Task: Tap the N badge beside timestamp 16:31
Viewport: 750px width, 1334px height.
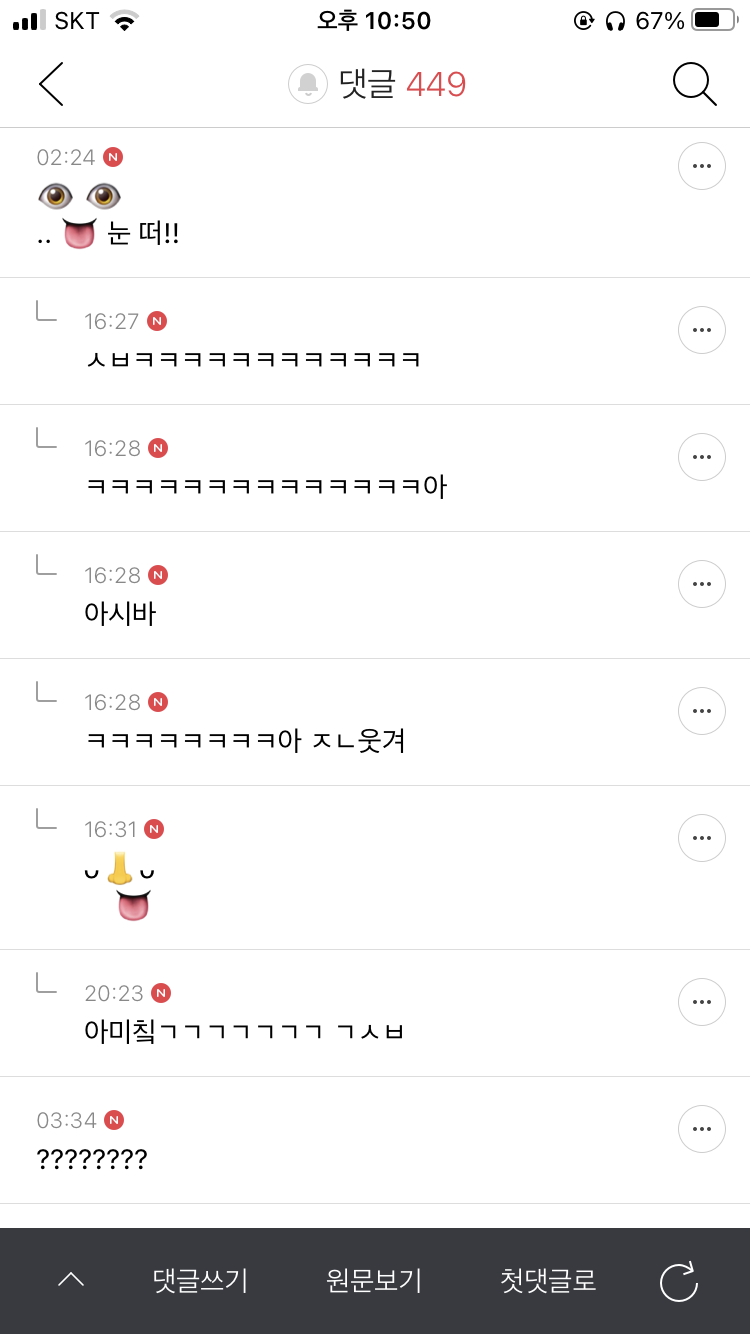Action: (157, 829)
